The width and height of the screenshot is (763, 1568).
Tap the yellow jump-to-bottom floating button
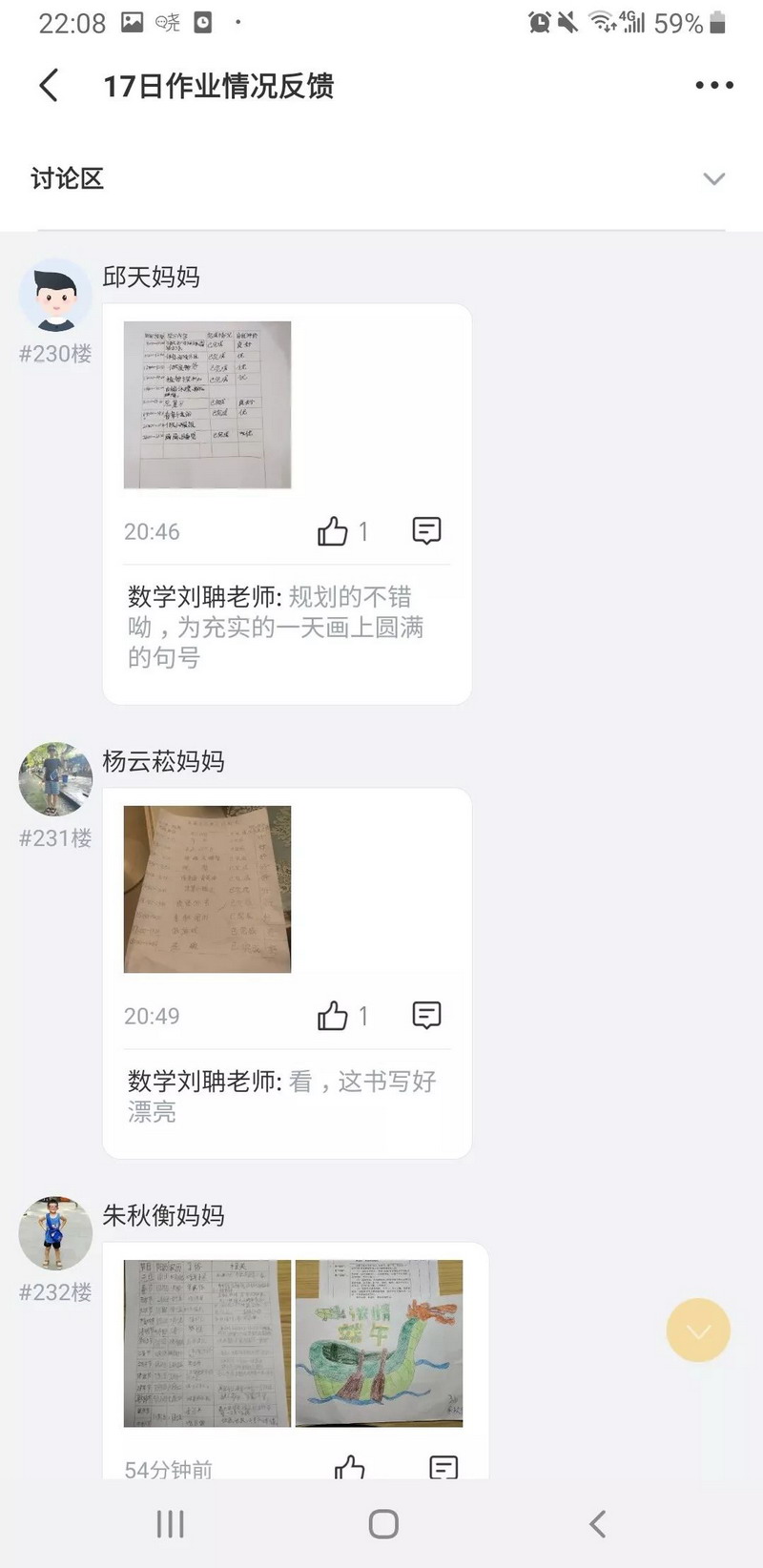pyautogui.click(x=698, y=1331)
